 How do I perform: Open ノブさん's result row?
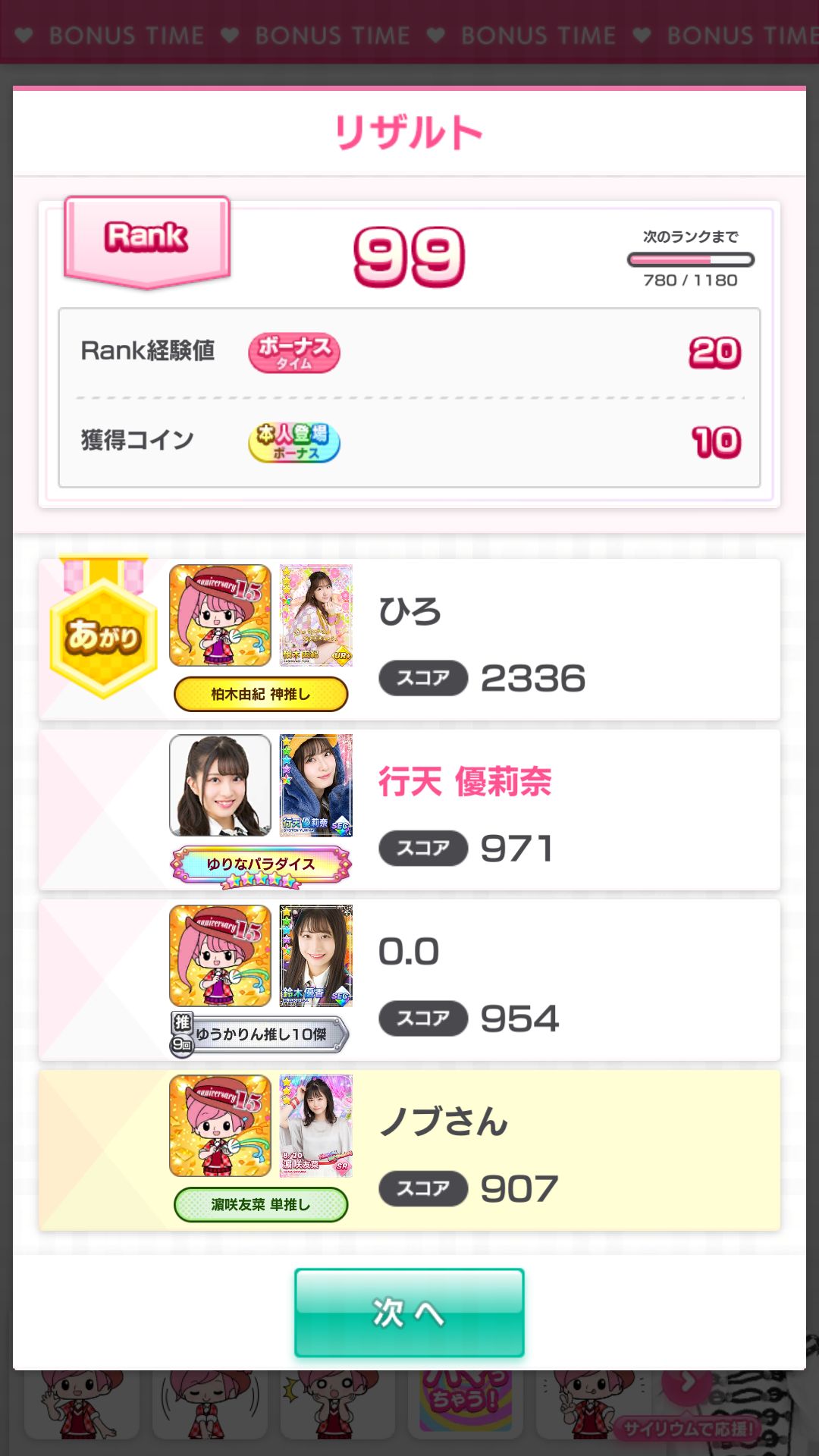pos(409,1150)
